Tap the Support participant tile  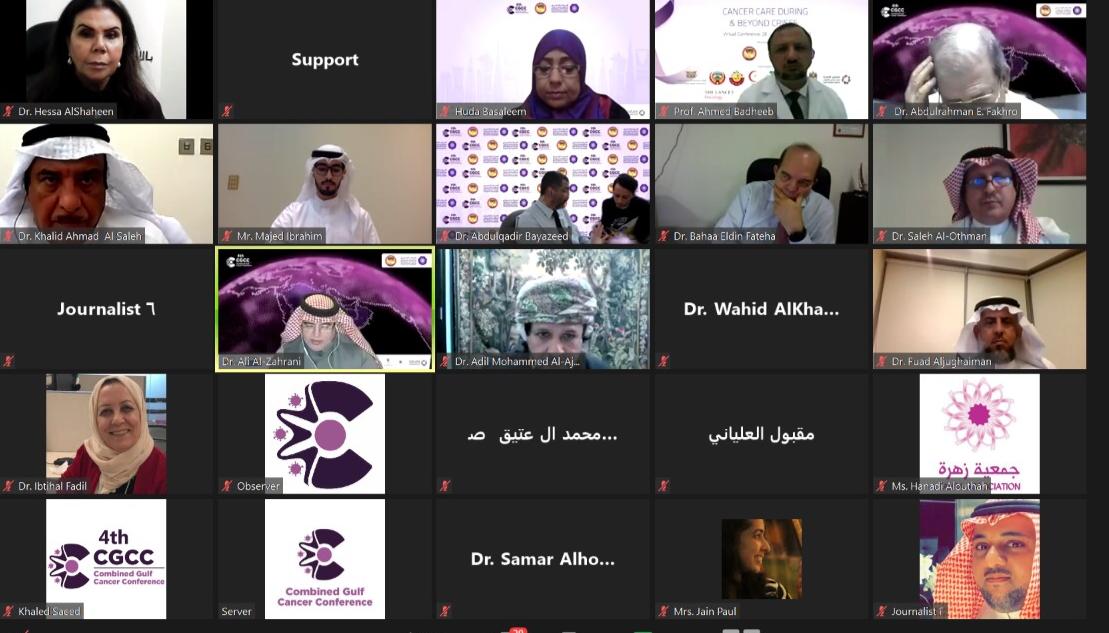(325, 60)
